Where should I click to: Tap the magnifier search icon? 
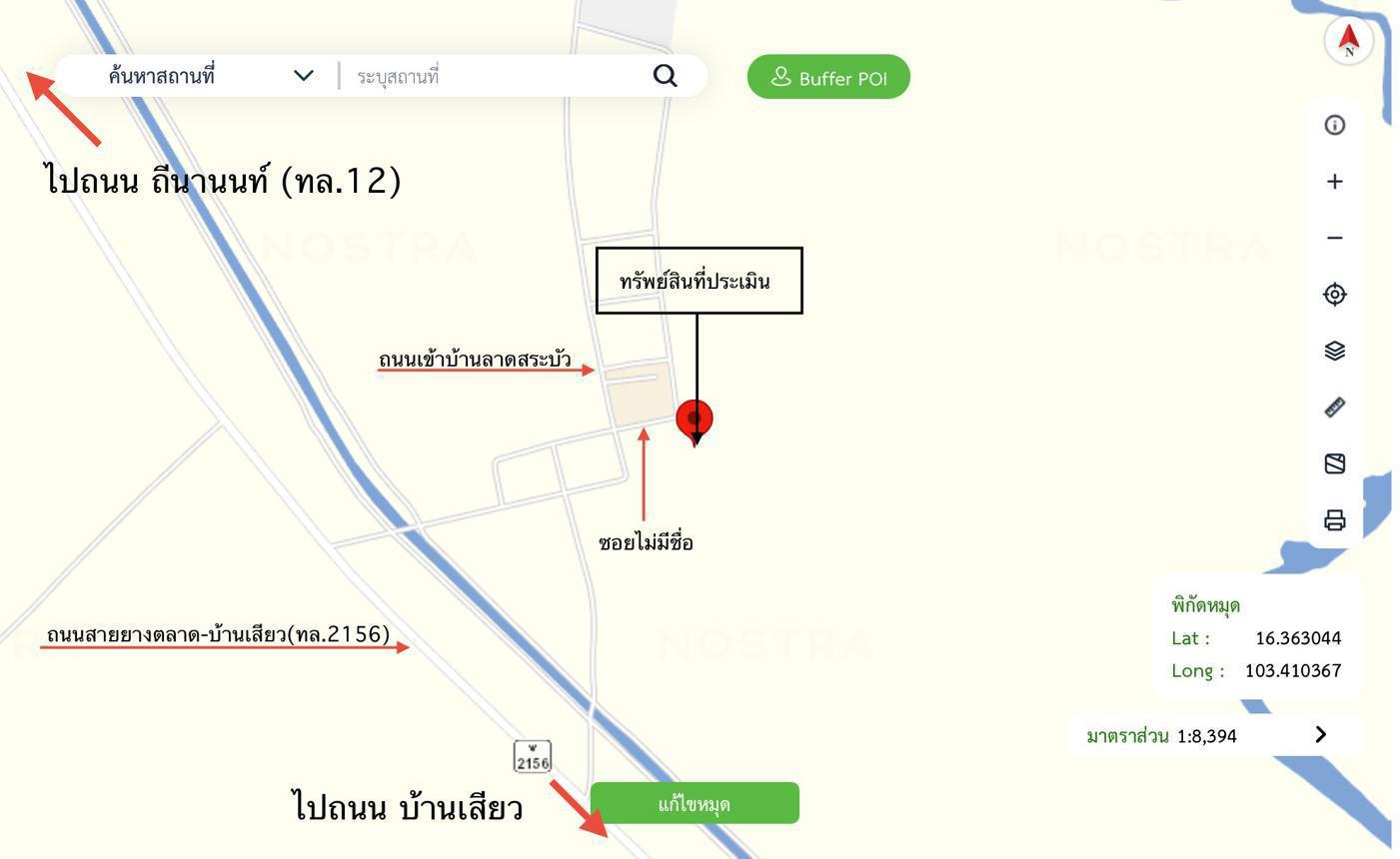pos(665,76)
